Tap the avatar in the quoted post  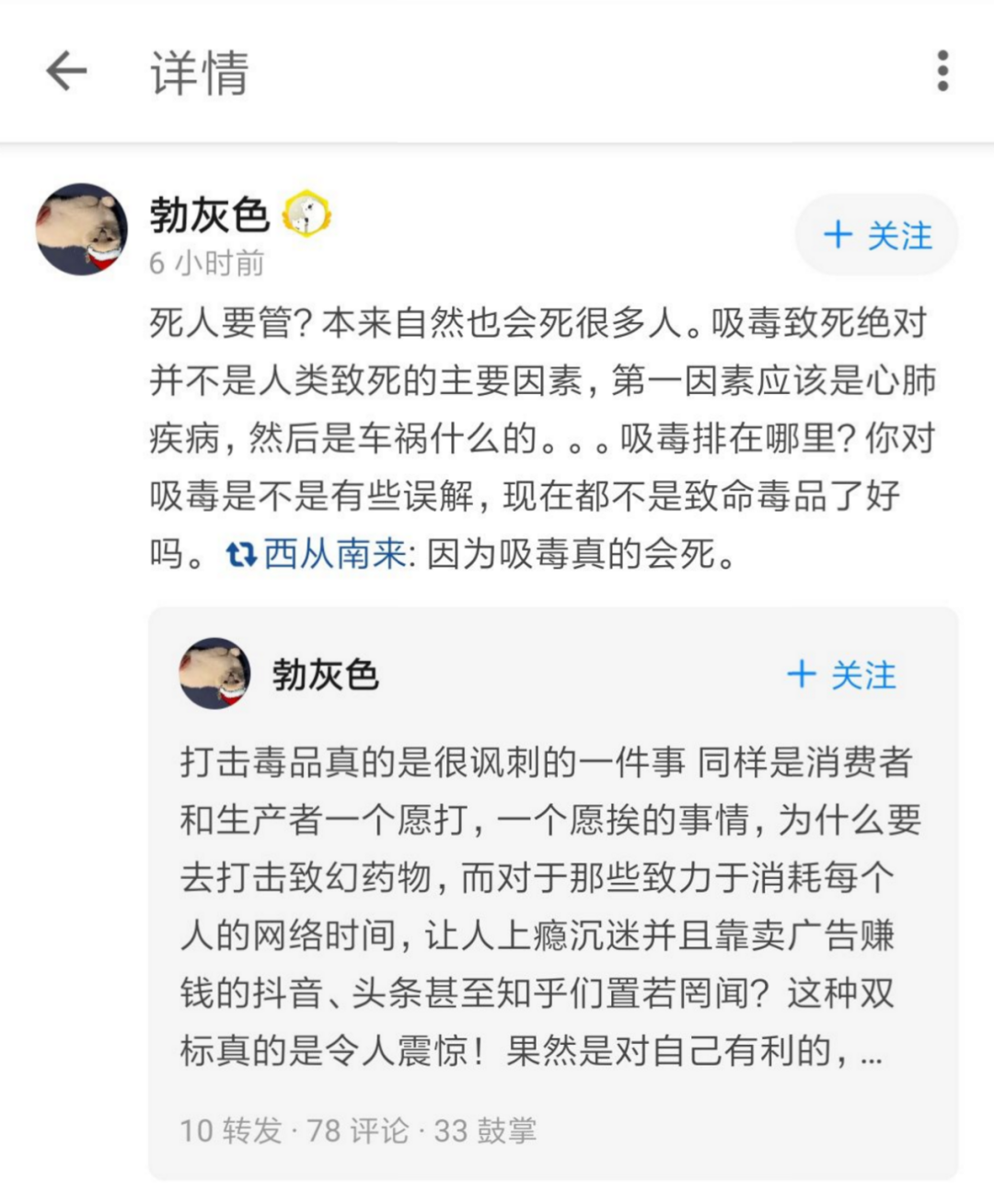pyautogui.click(x=215, y=674)
